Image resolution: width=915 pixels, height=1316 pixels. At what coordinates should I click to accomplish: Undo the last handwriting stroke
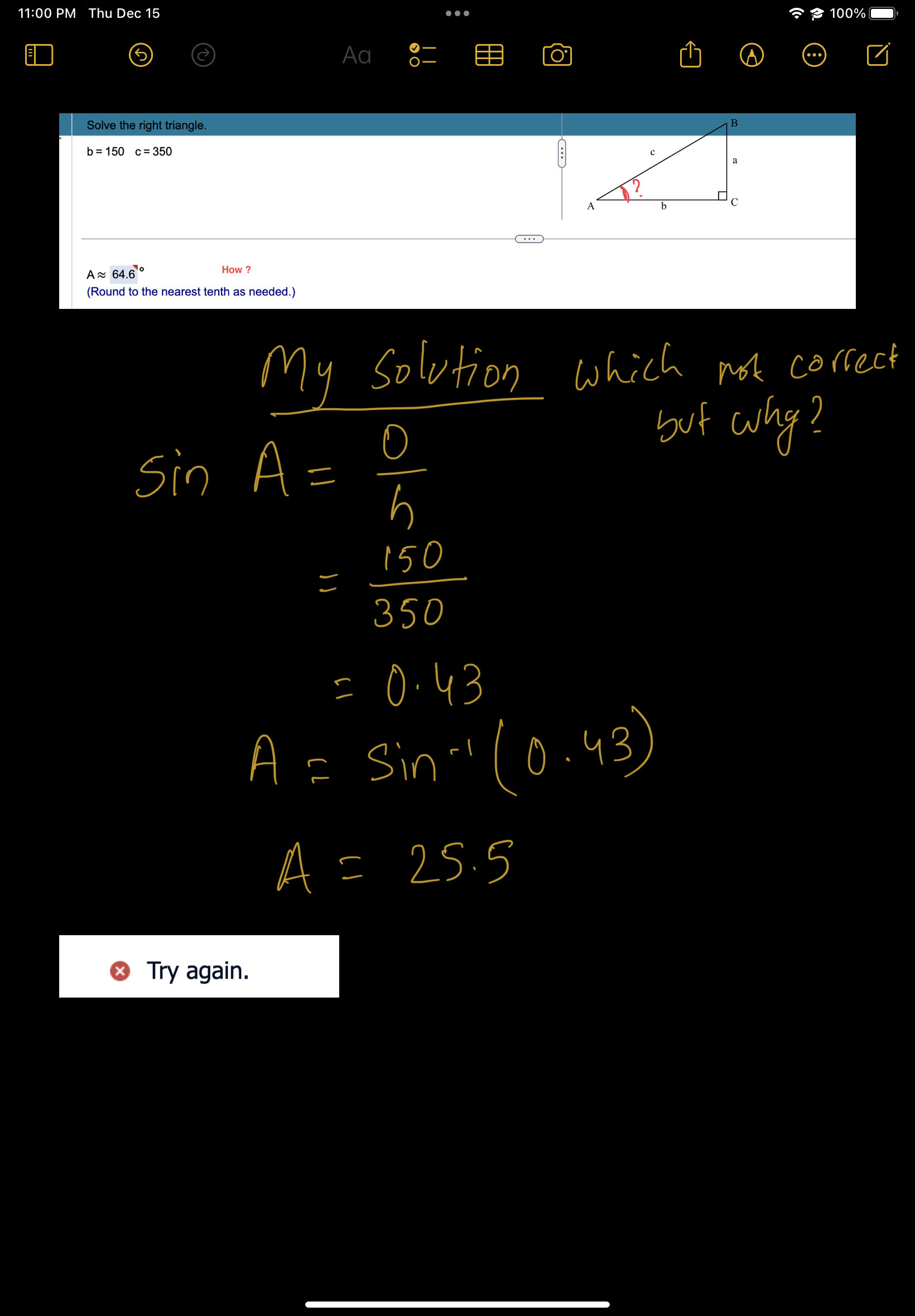(141, 55)
